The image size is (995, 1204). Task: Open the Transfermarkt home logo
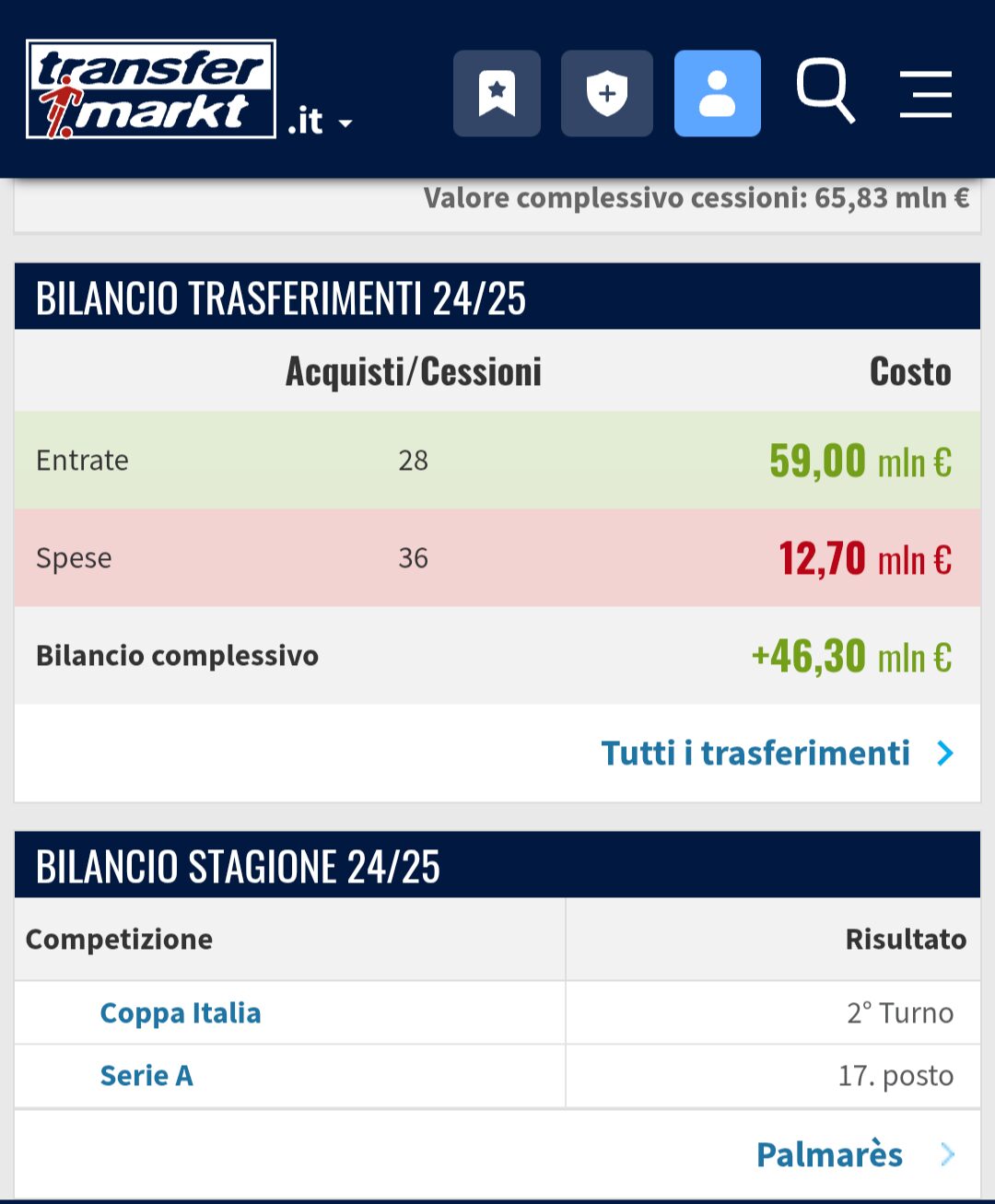pyautogui.click(x=151, y=89)
